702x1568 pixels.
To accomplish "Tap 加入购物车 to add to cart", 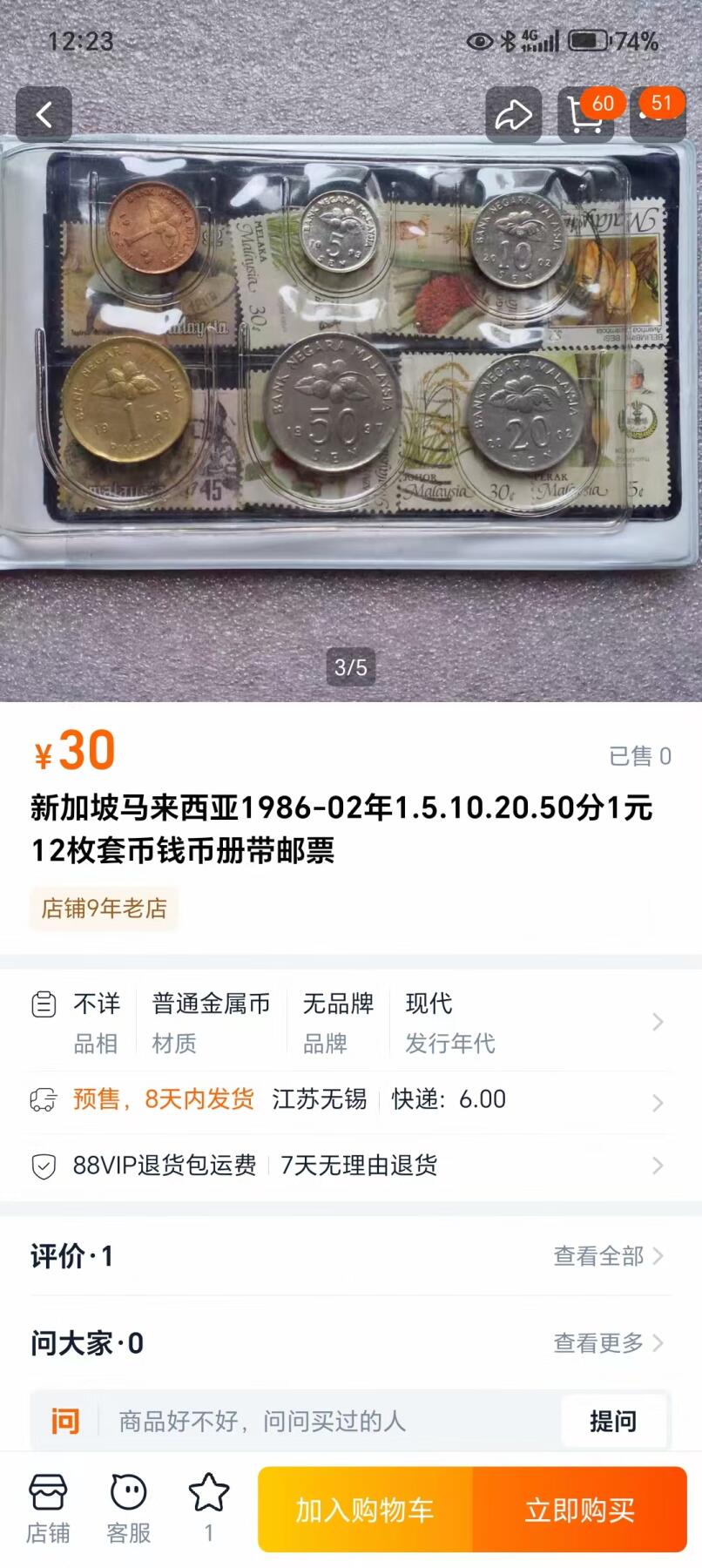I will (x=365, y=1511).
